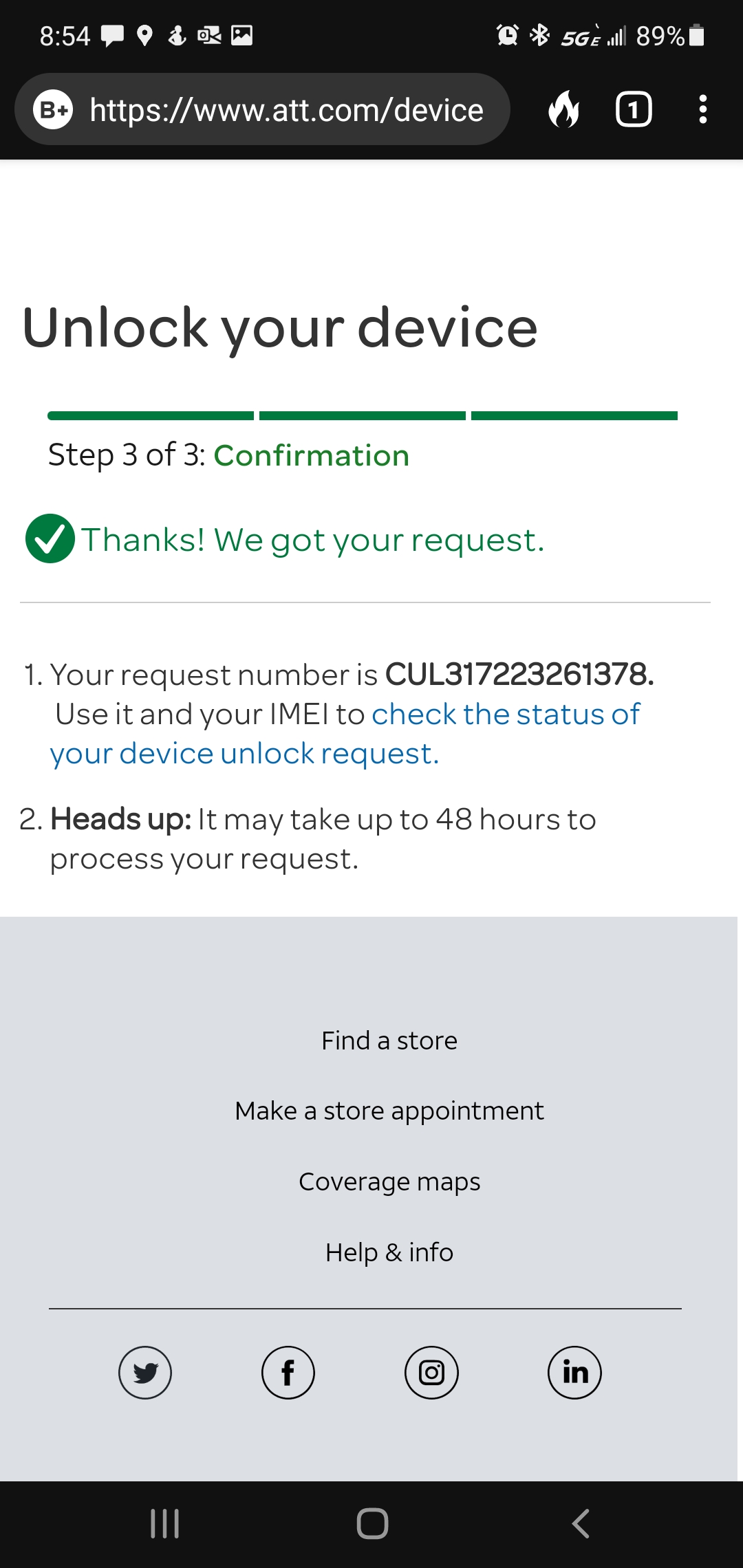This screenshot has height=1568, width=743.
Task: Tap the fire icon to clear browsing data
Action: 563,109
